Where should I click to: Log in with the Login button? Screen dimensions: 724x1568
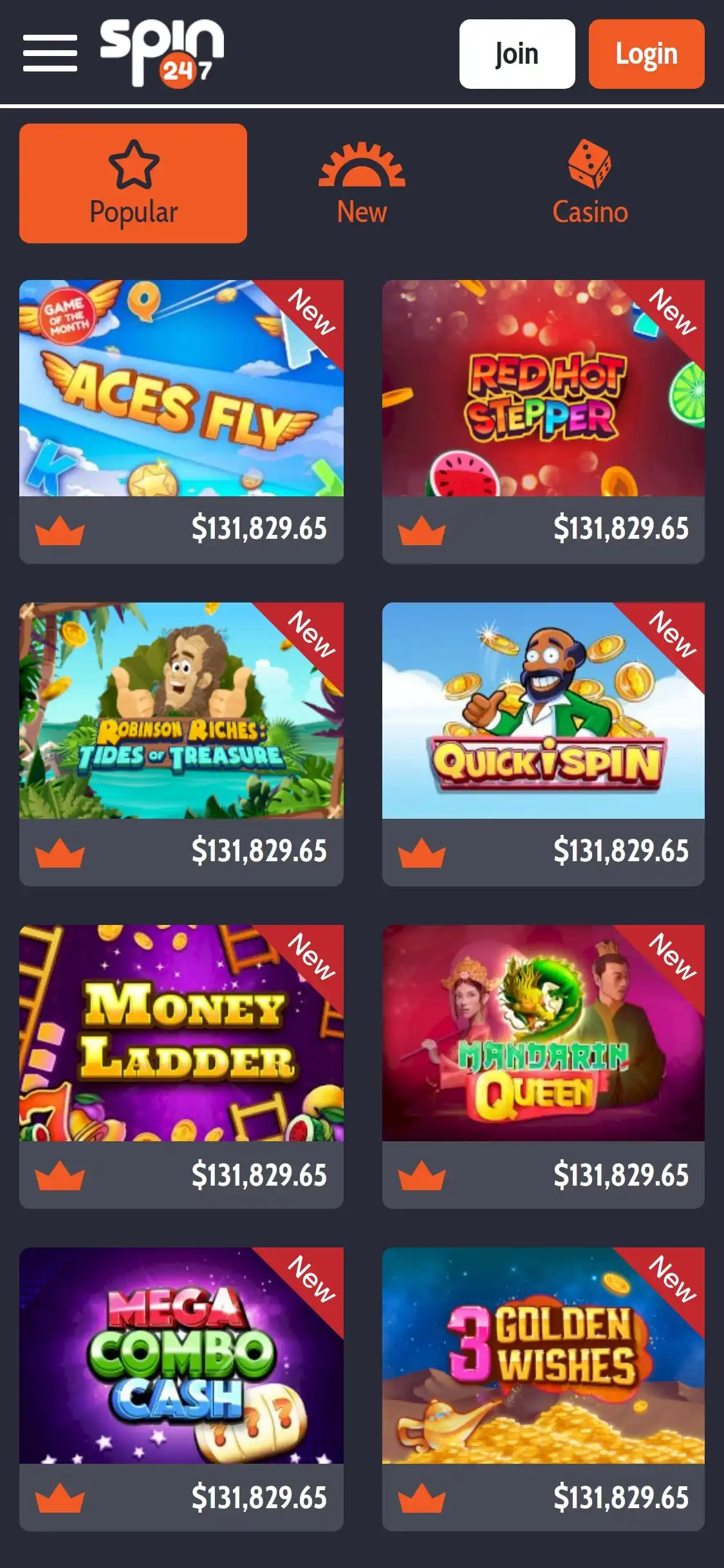[646, 54]
